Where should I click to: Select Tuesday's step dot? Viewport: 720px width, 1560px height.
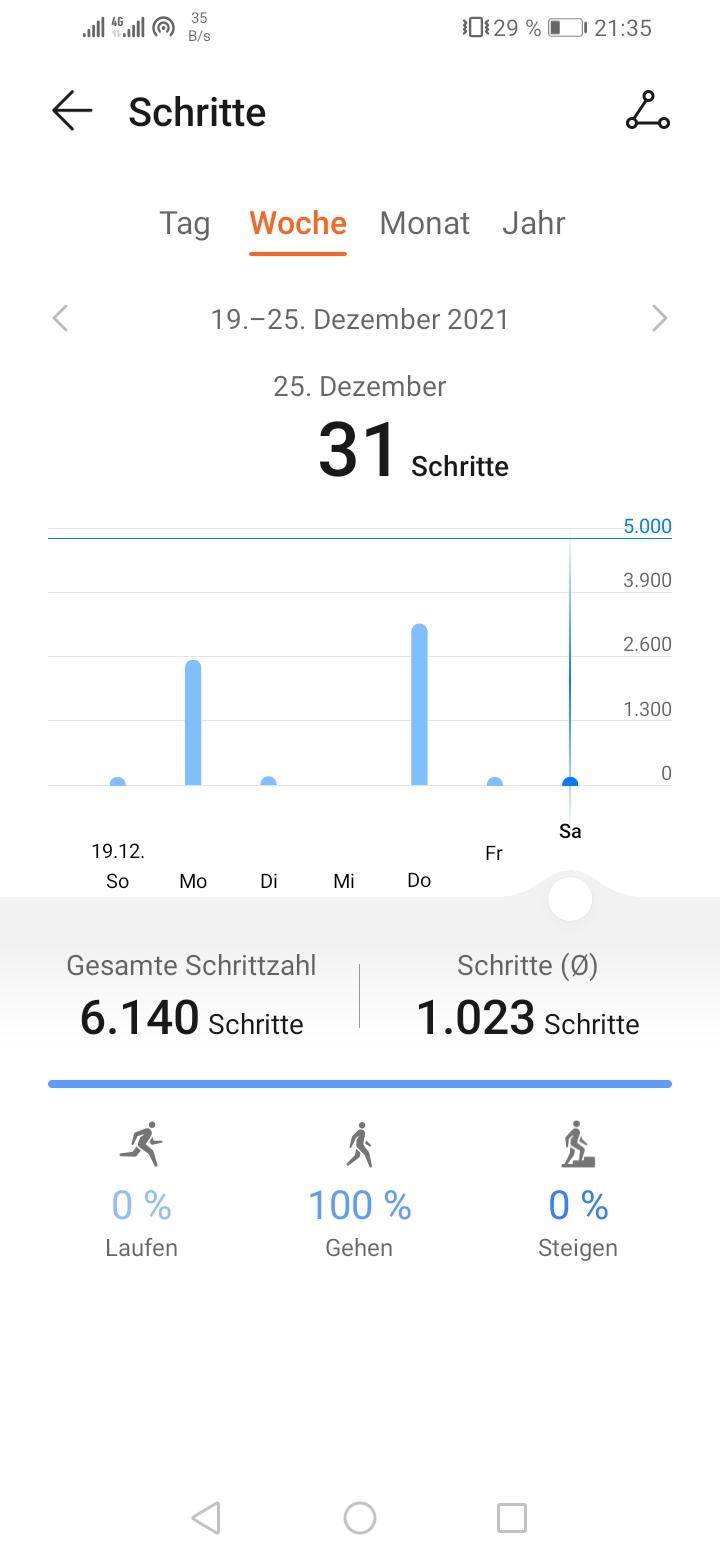point(268,782)
